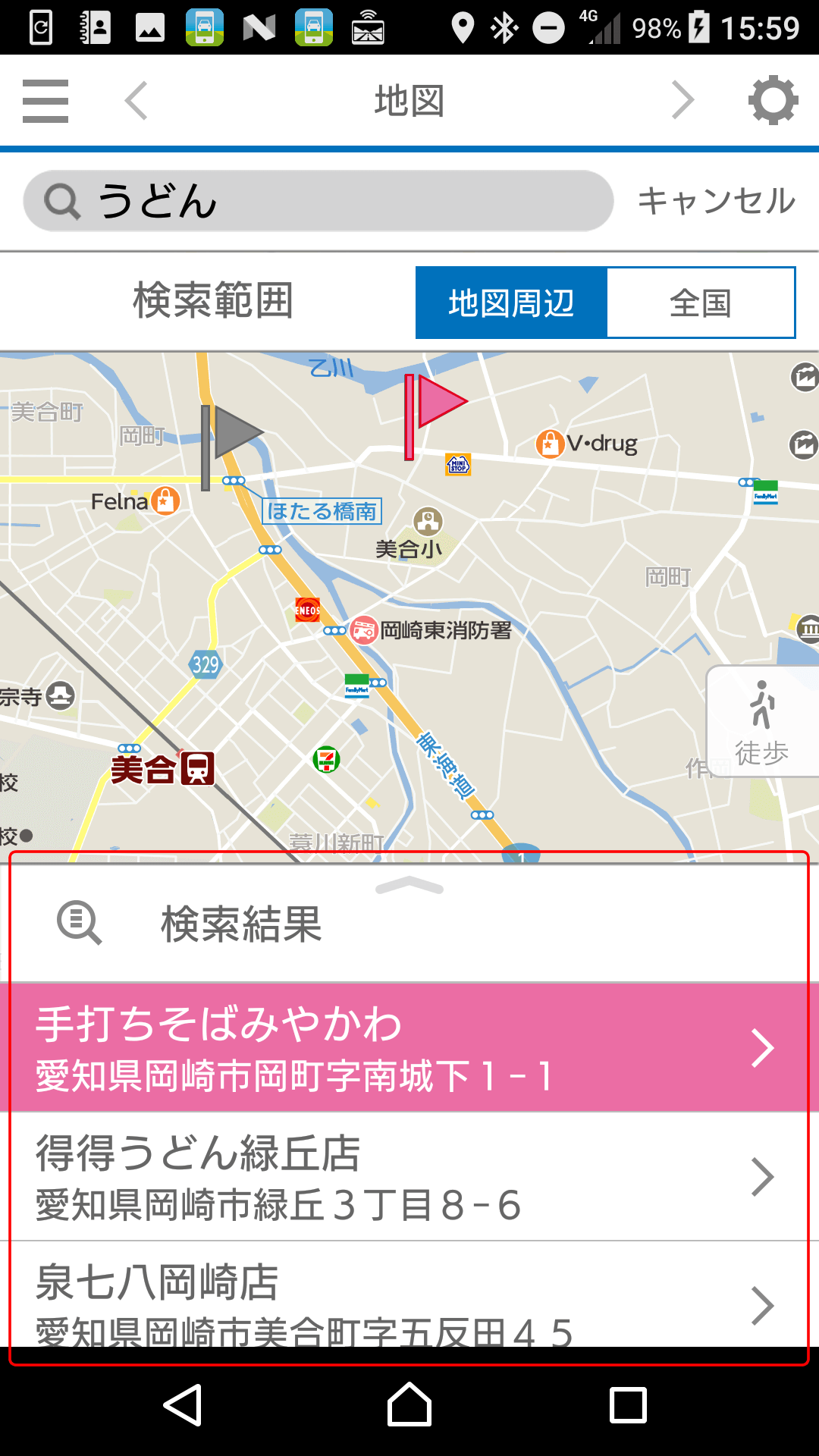This screenshot has height=1456, width=819.
Task: Open 手打ちそばみやかわ result
Action: 409,1048
